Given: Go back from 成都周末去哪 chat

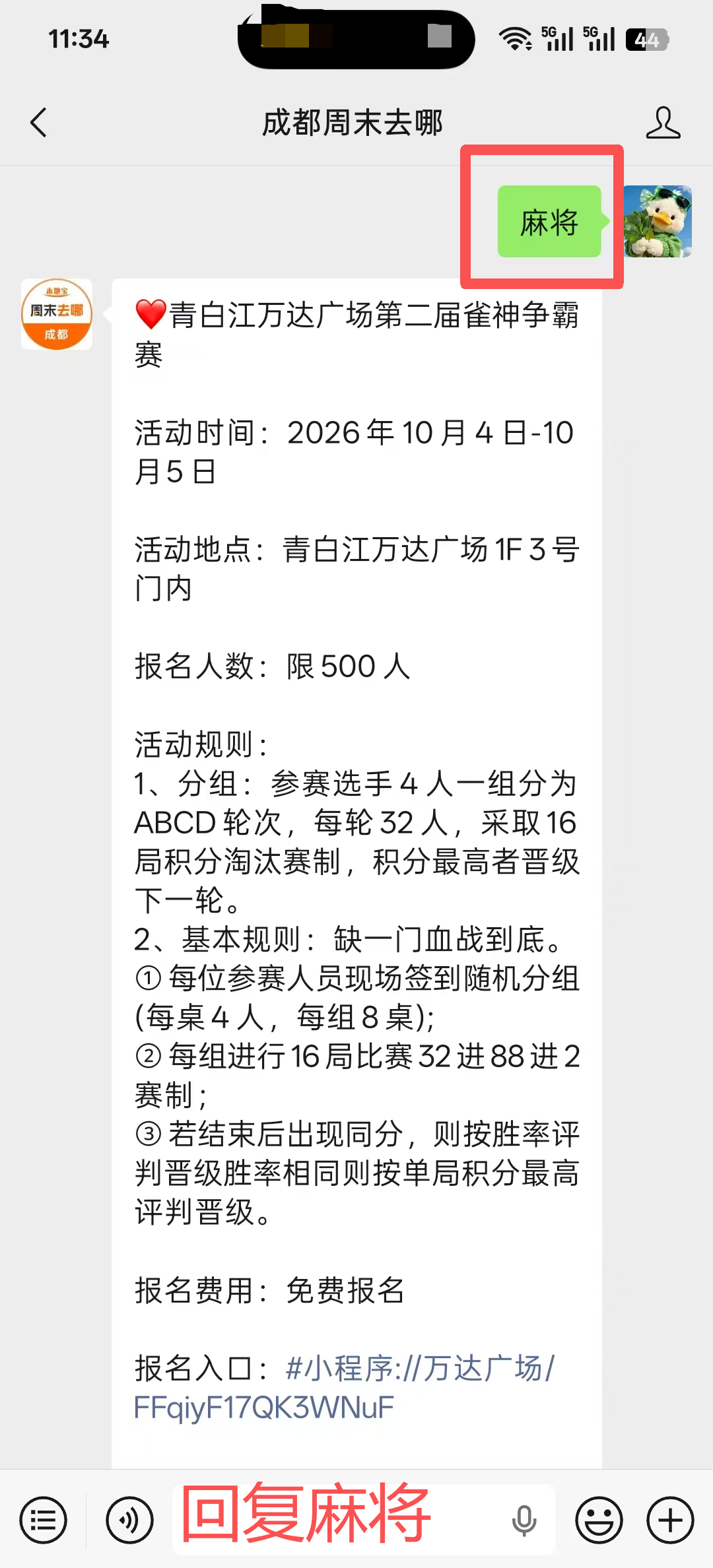Looking at the screenshot, I should coord(39,123).
